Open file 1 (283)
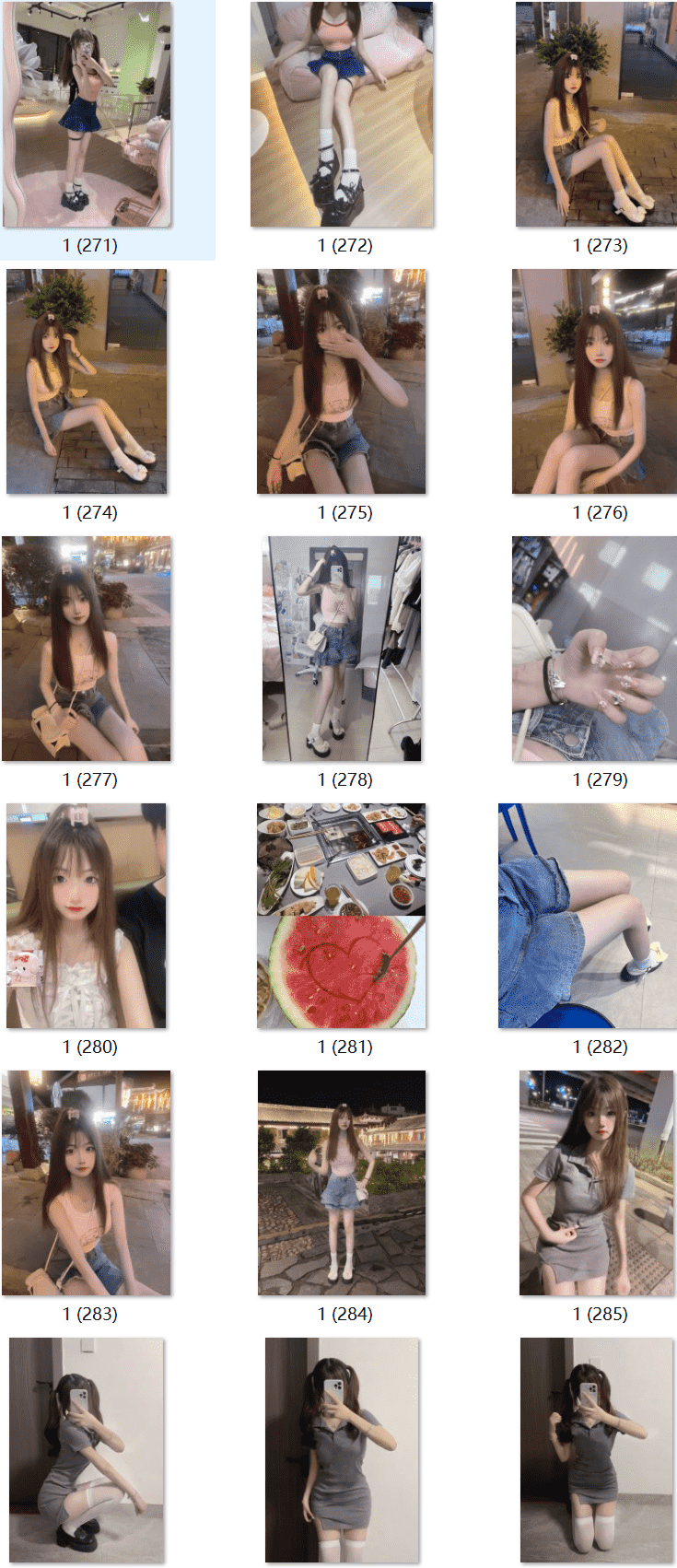Viewport: 677px width, 1568px height. point(88,1183)
